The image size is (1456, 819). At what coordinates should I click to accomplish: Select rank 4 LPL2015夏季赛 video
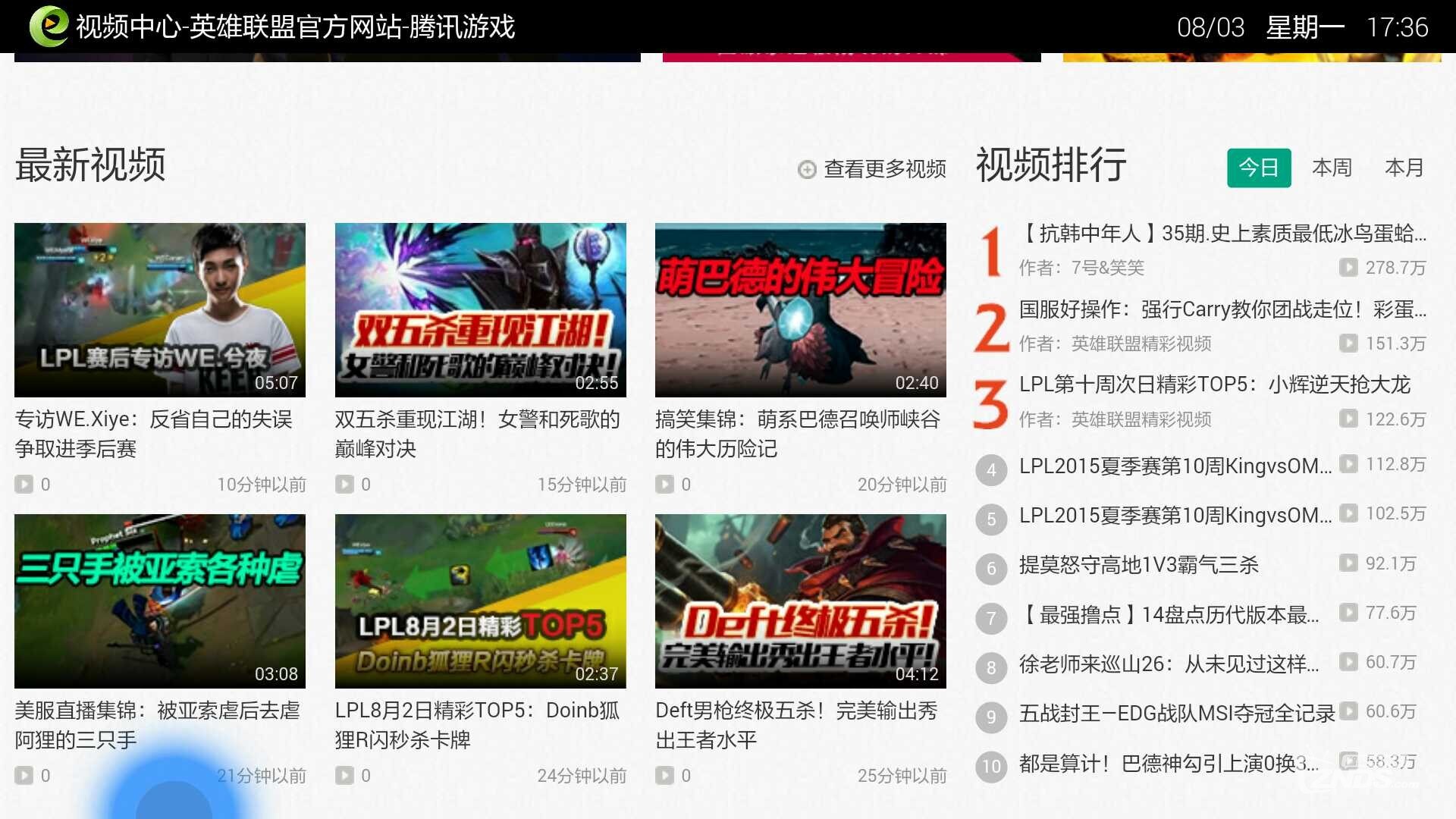[x=1175, y=466]
